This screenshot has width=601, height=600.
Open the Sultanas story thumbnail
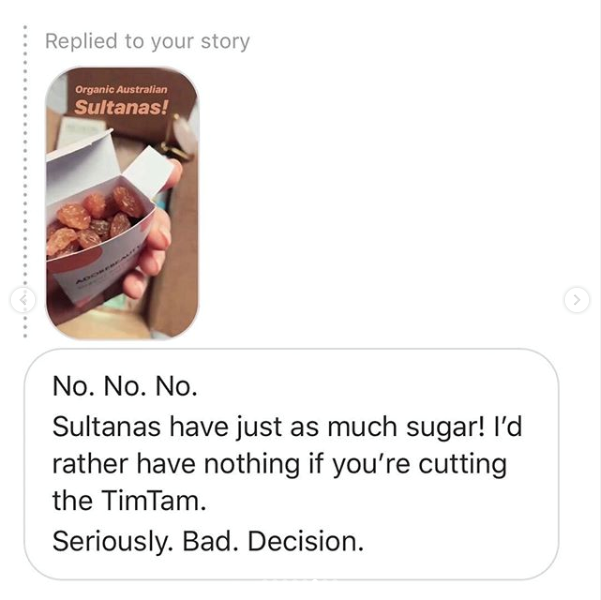pyautogui.click(x=122, y=203)
